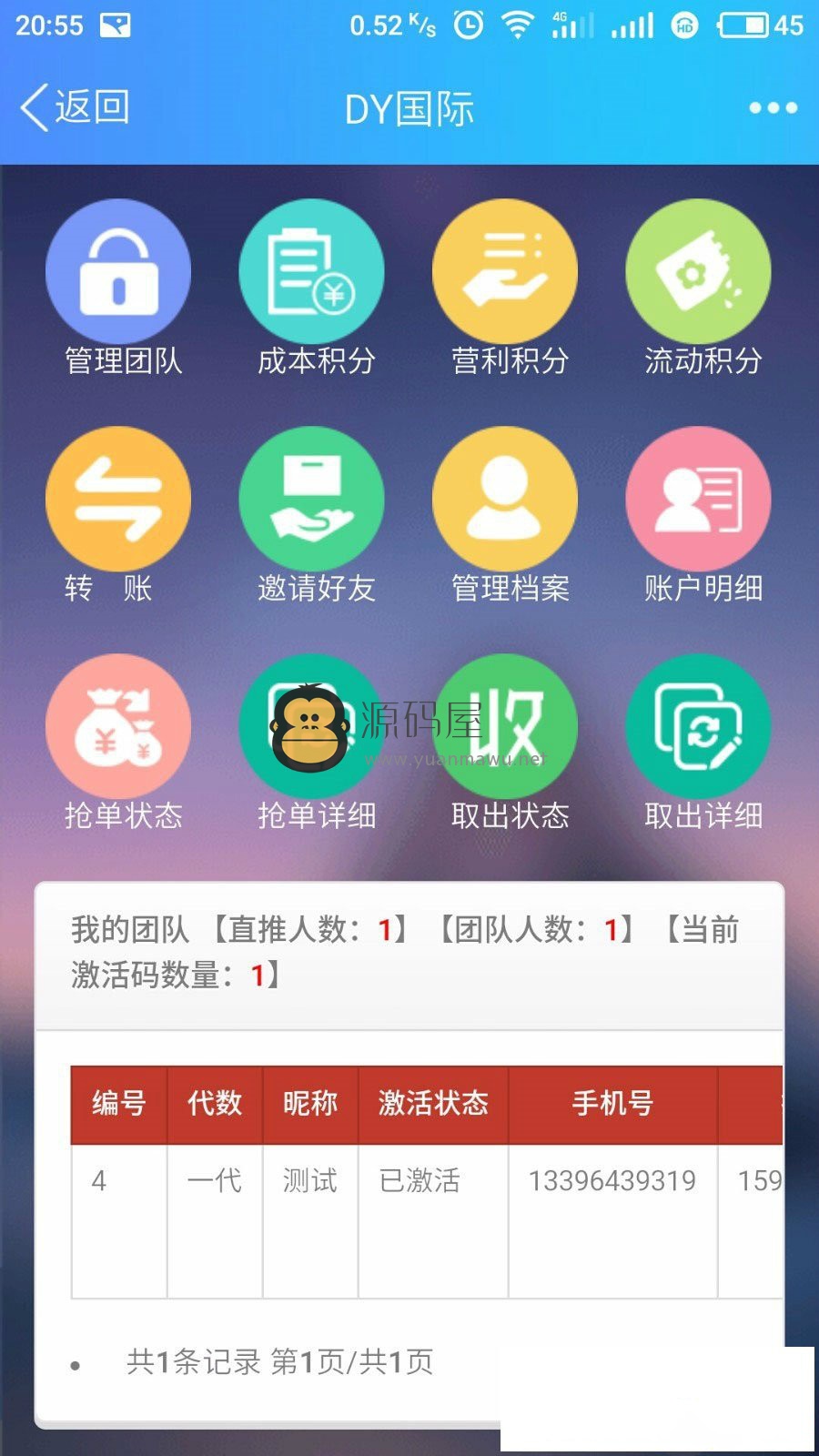Go back using the 返回 button
Viewport: 819px width, 1456px height.
tap(75, 108)
